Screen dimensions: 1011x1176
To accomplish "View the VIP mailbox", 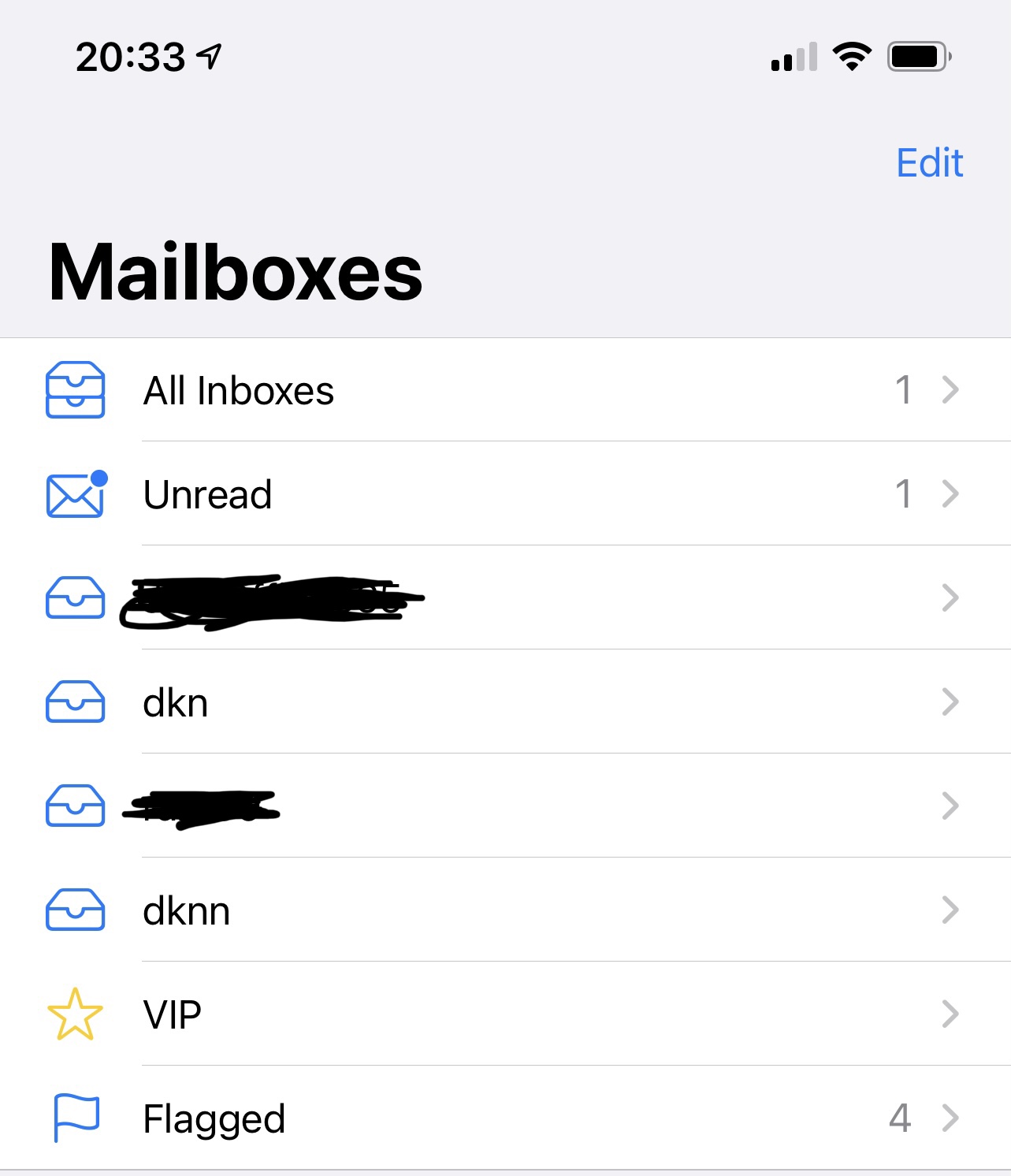I will pos(505,1014).
